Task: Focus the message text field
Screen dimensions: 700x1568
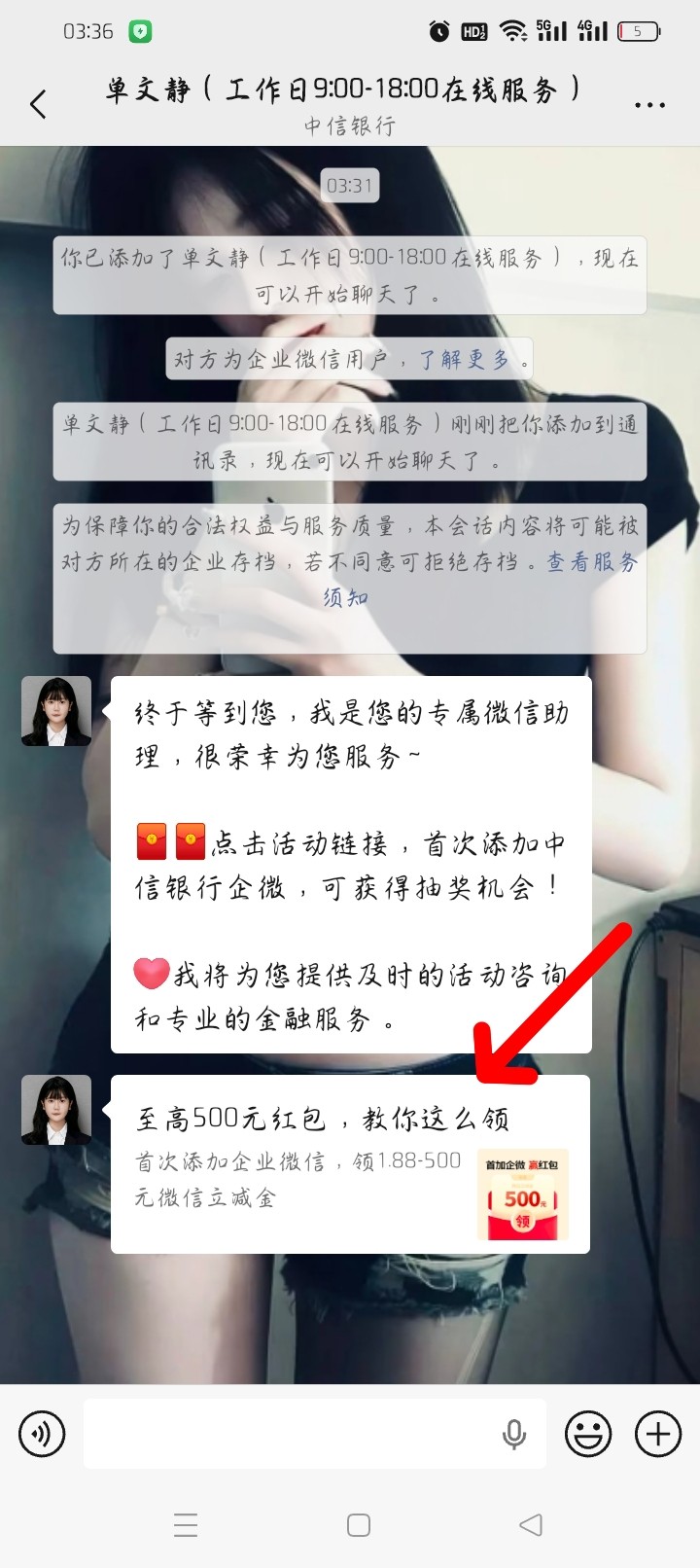Action: pos(292,1434)
